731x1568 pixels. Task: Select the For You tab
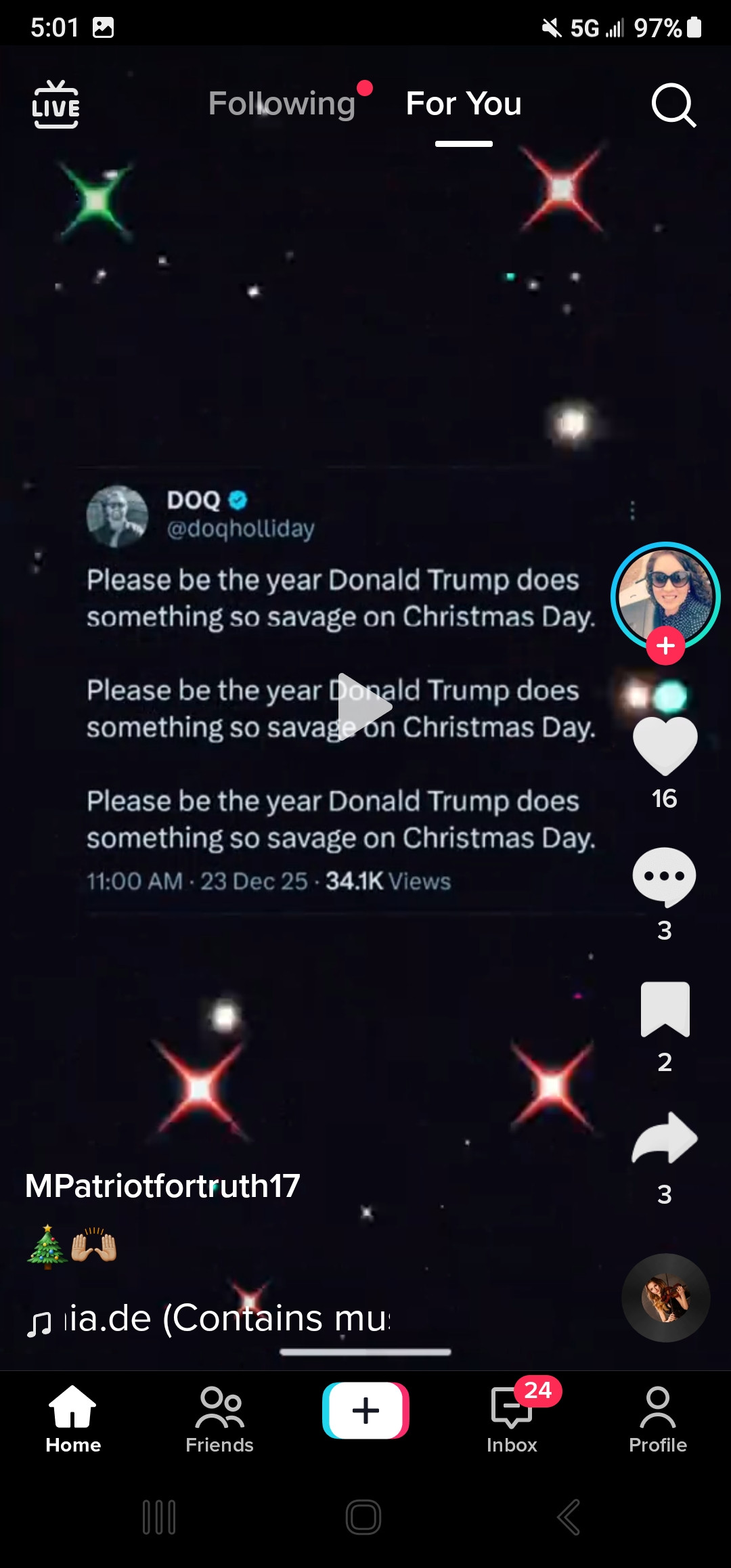click(x=464, y=104)
